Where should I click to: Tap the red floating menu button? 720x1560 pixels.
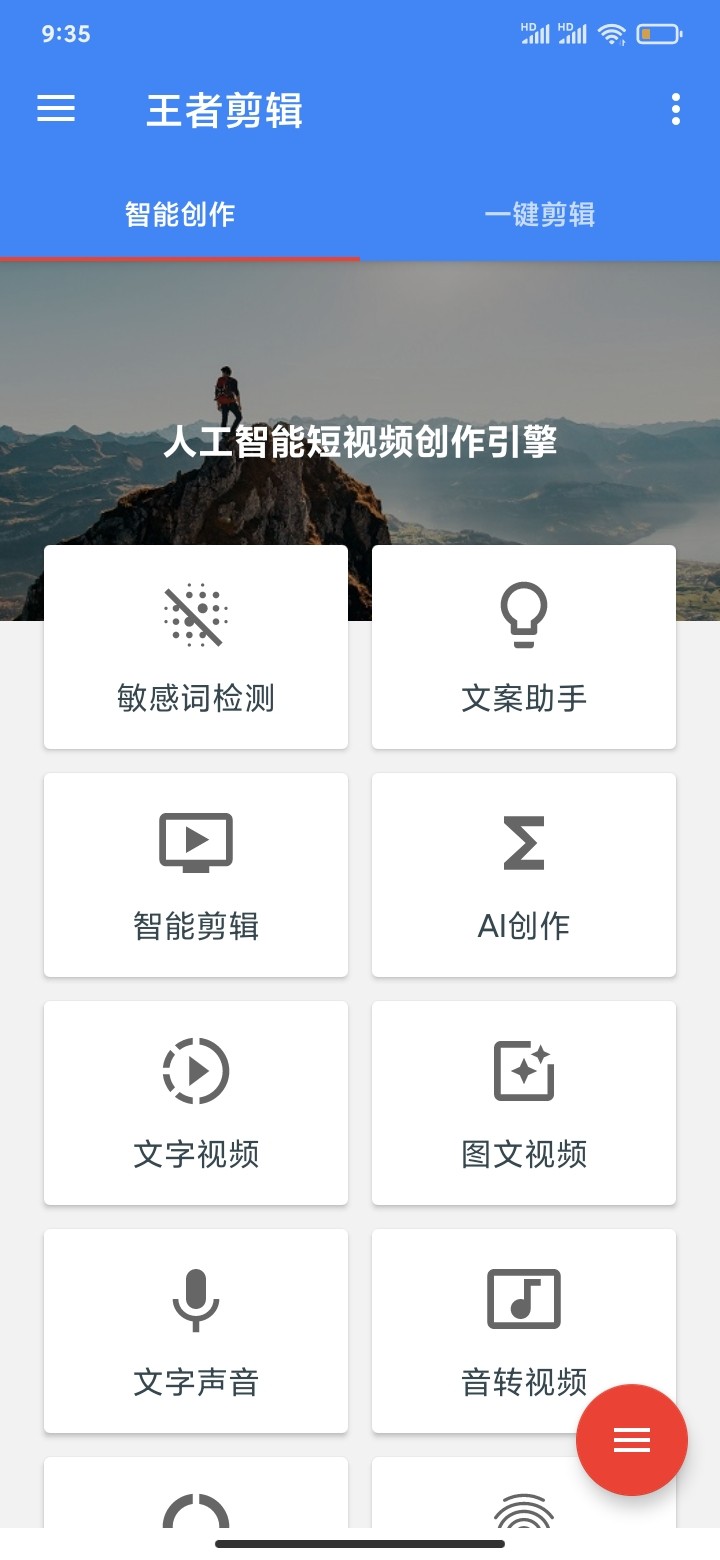pyautogui.click(x=632, y=1440)
